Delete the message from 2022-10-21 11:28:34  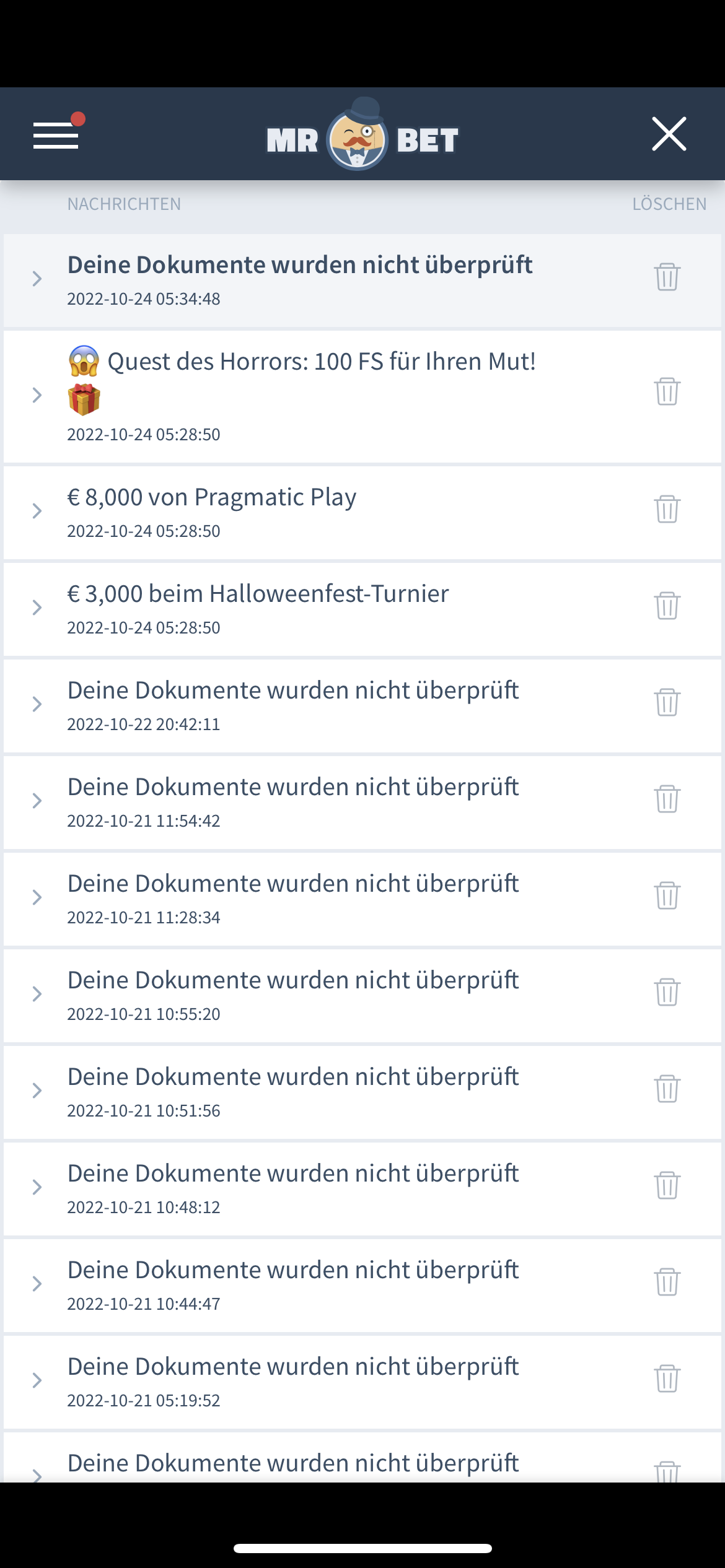(x=667, y=895)
